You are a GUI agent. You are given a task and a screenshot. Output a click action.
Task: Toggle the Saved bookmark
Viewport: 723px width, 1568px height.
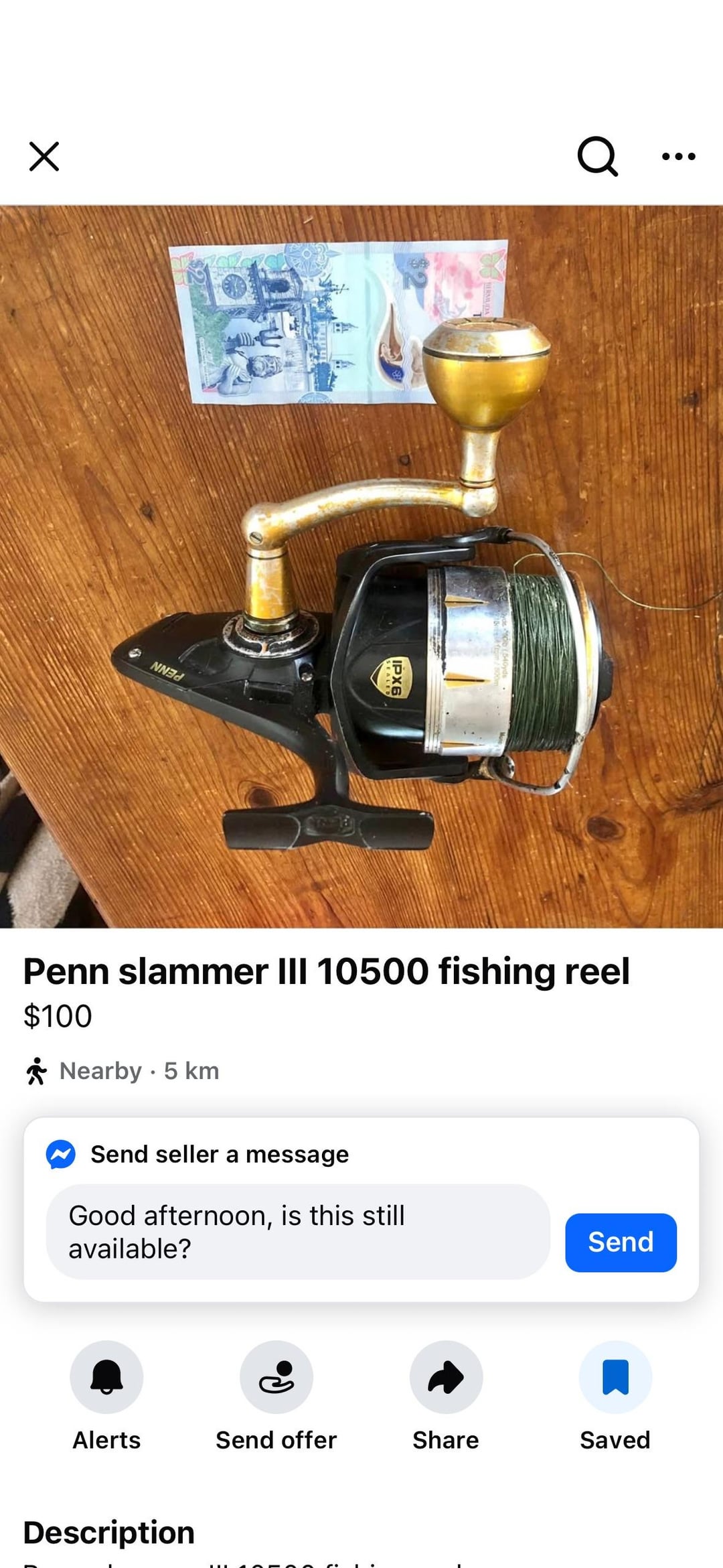pyautogui.click(x=615, y=1377)
